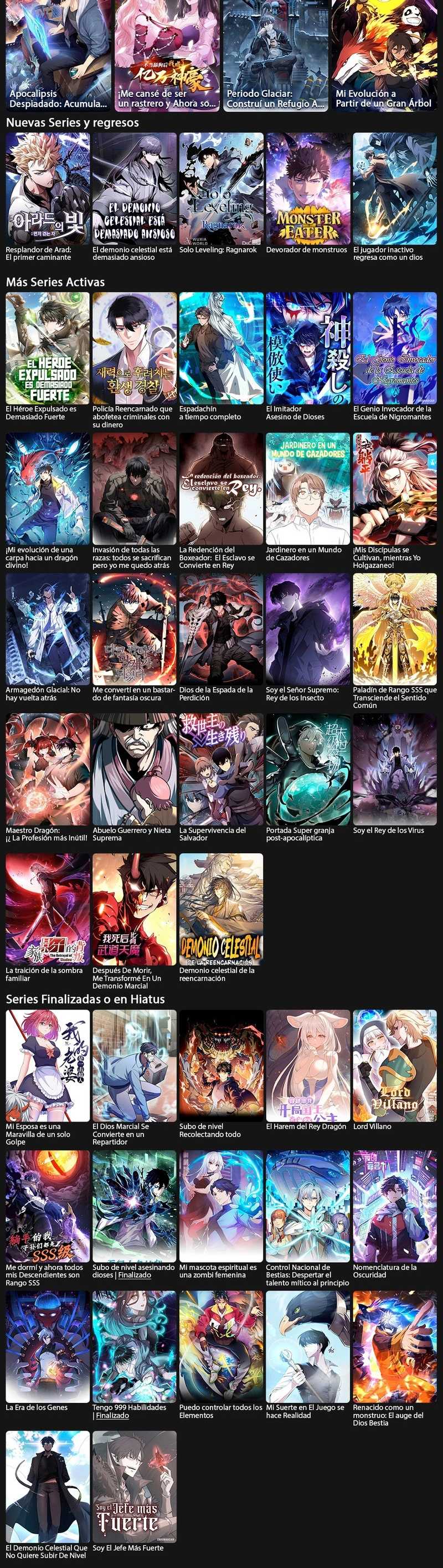The height and width of the screenshot is (1568, 443).
Task: Tap the Soy El Jefe Más Fuerte cover
Action: coord(135,1487)
